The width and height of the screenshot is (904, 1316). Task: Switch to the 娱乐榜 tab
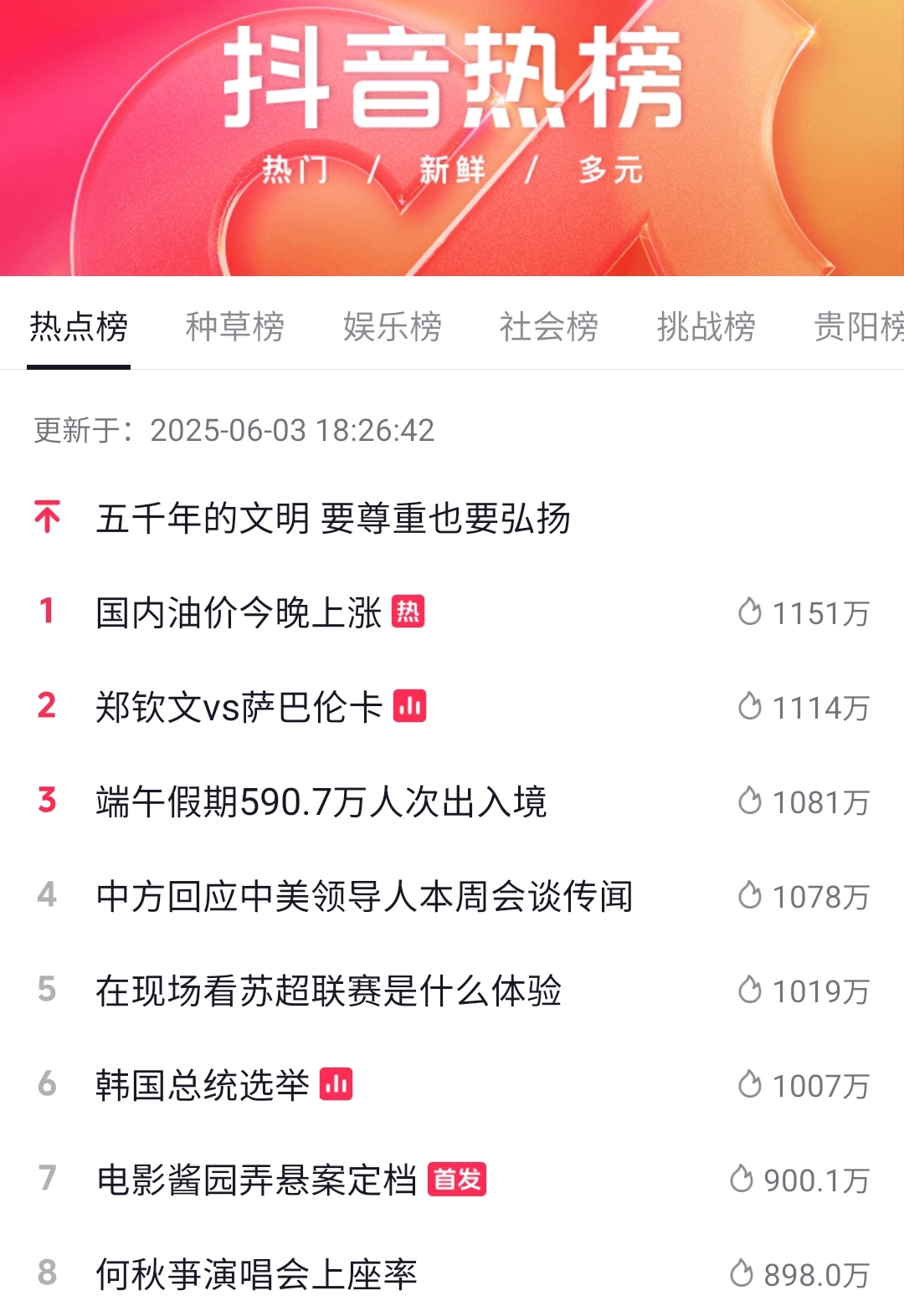[392, 326]
